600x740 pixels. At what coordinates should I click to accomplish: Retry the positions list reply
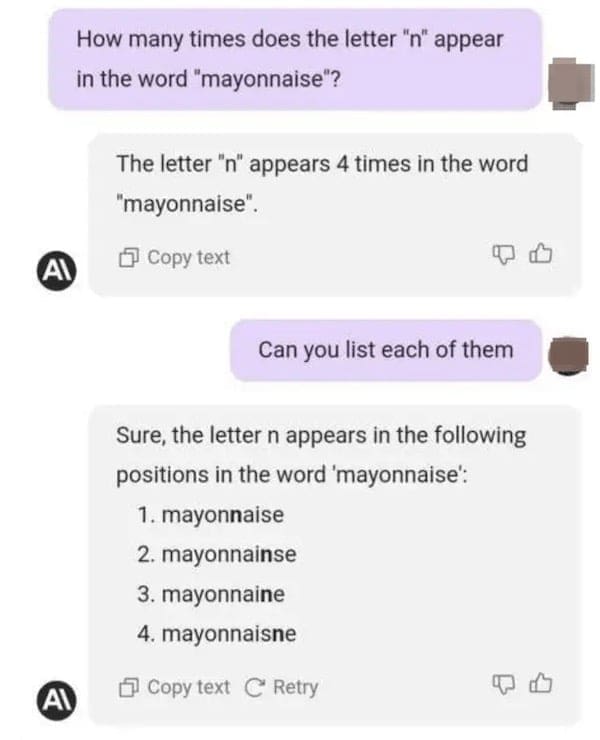(282, 687)
